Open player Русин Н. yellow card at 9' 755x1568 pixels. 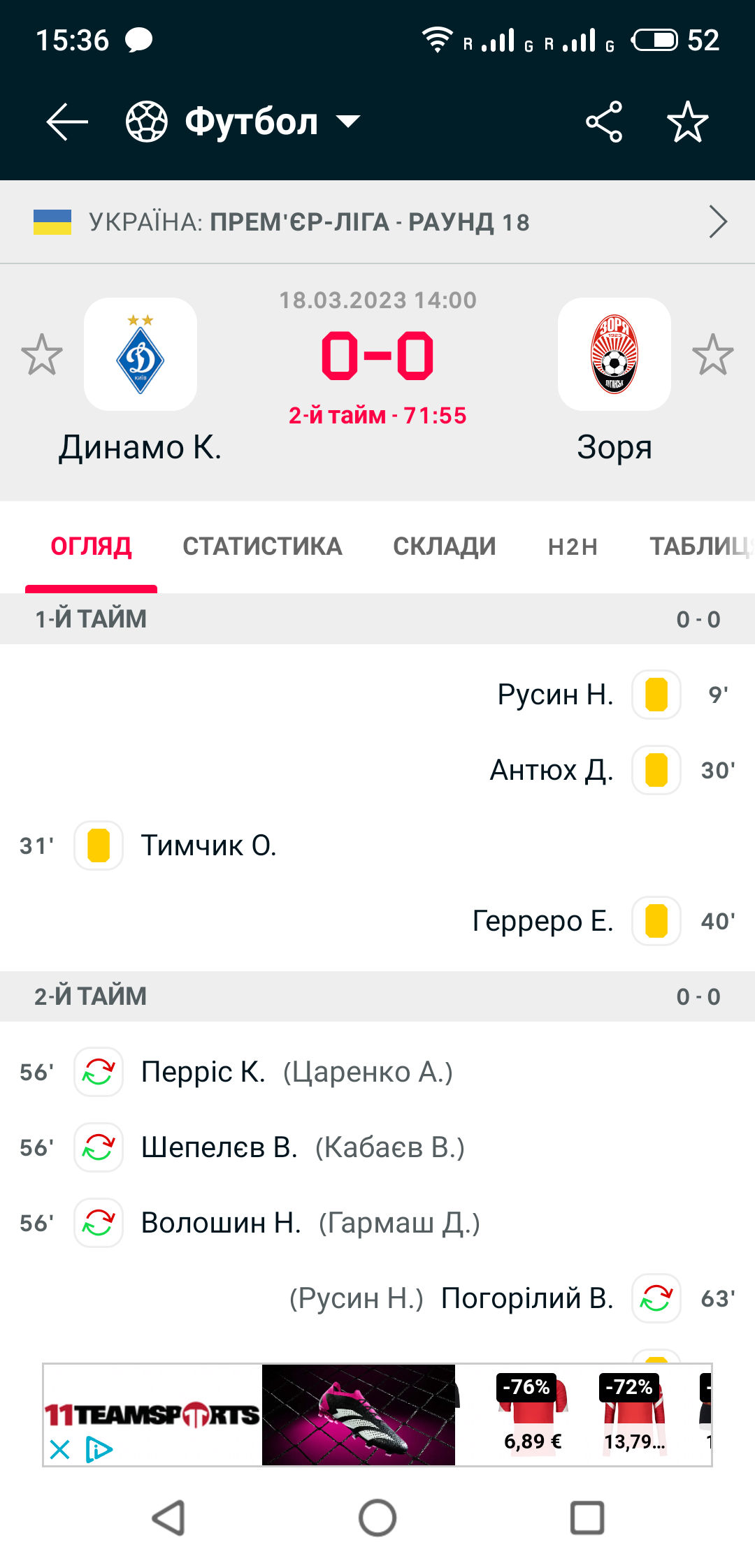pyautogui.click(x=555, y=695)
